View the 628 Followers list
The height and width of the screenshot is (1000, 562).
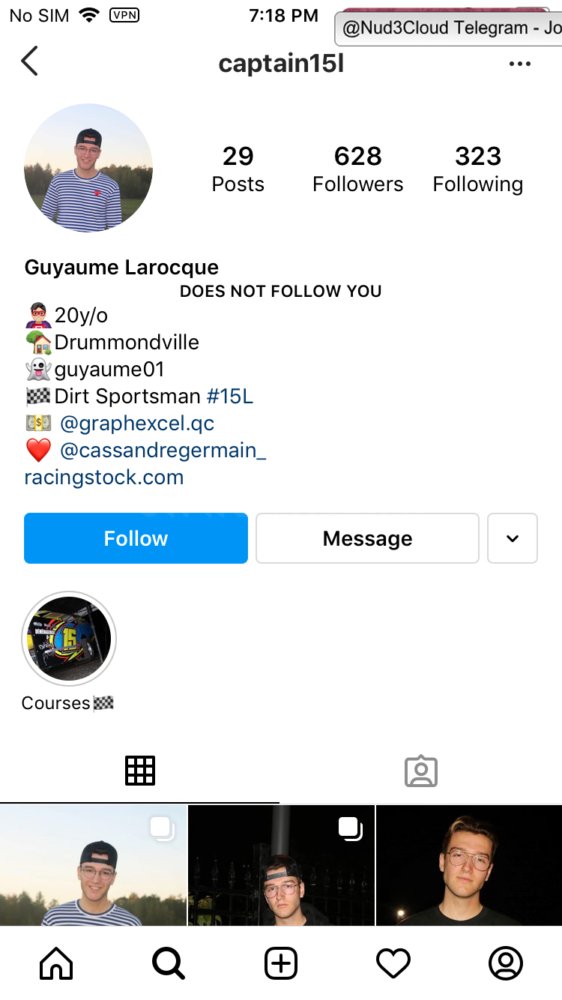click(x=358, y=169)
